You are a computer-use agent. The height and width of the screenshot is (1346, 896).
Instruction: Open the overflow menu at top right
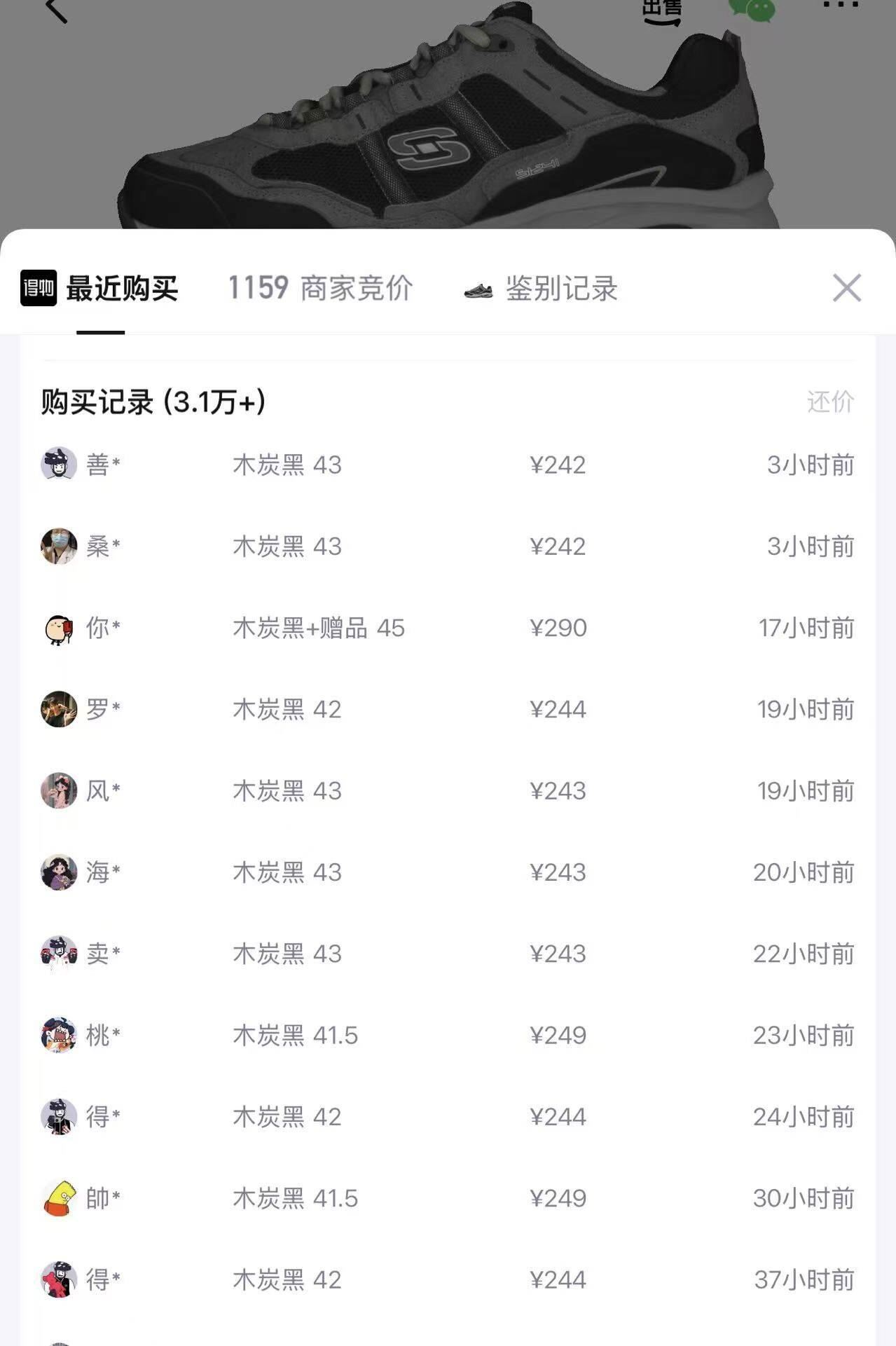840,6
